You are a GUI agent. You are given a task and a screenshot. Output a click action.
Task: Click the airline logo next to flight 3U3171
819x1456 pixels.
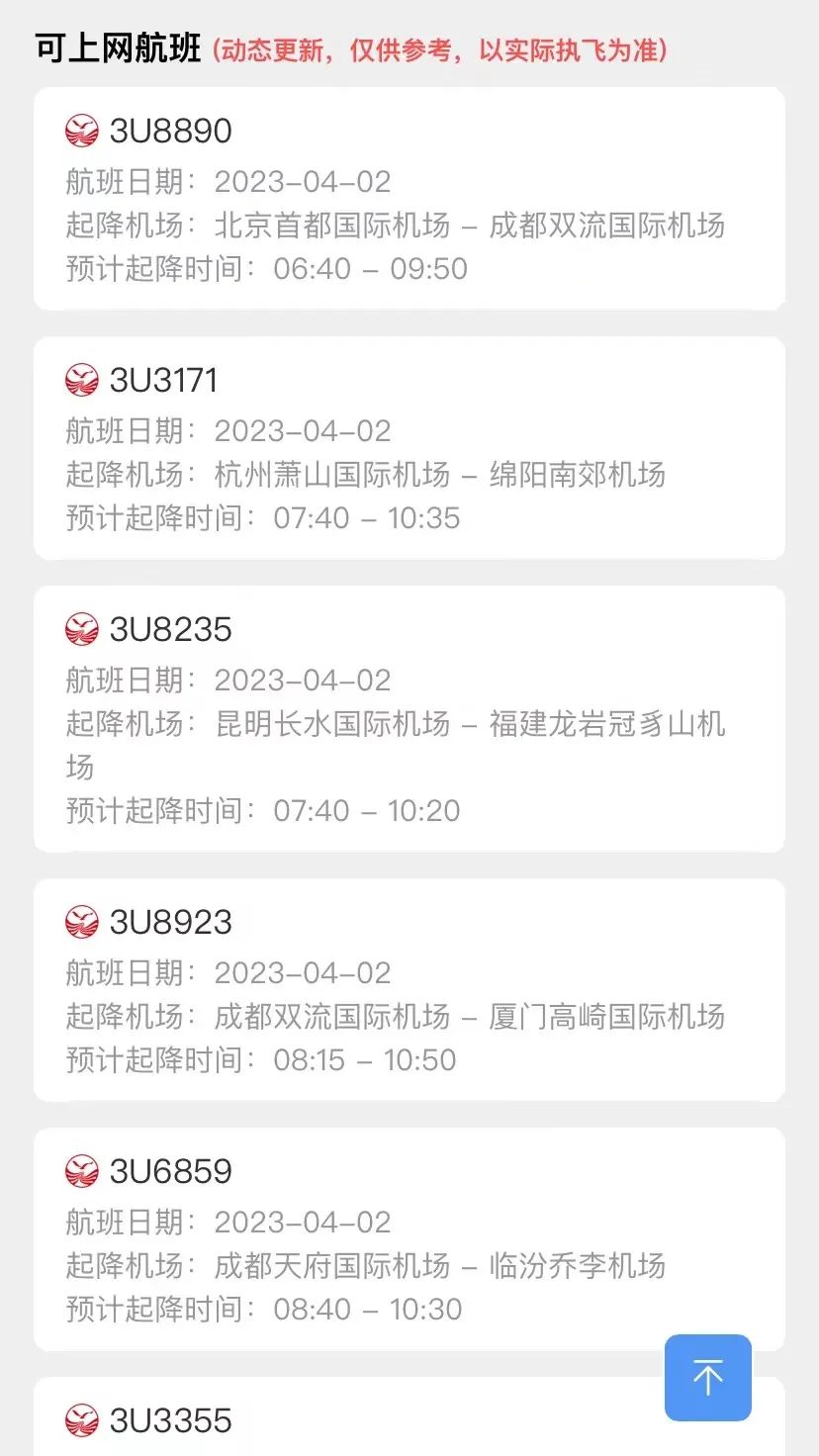pos(81,379)
